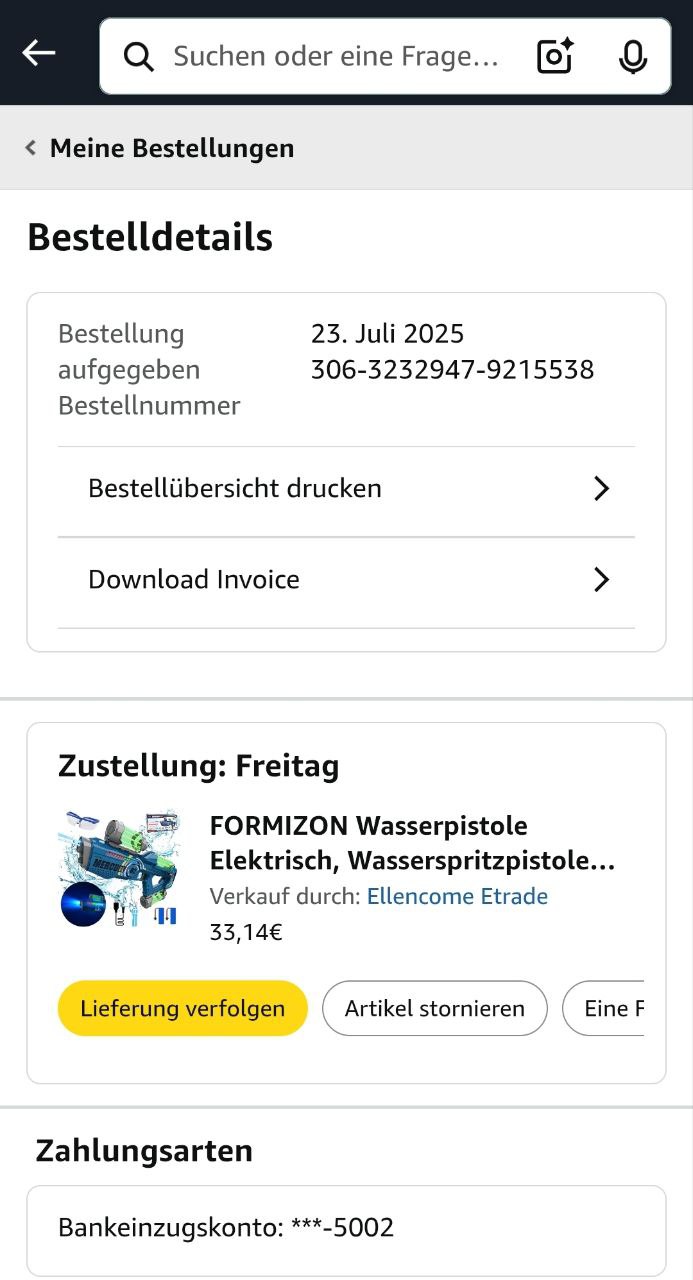Viewport: 693px width, 1280px height.
Task: Visit seller Ellencome Etrade
Action: coord(457,896)
